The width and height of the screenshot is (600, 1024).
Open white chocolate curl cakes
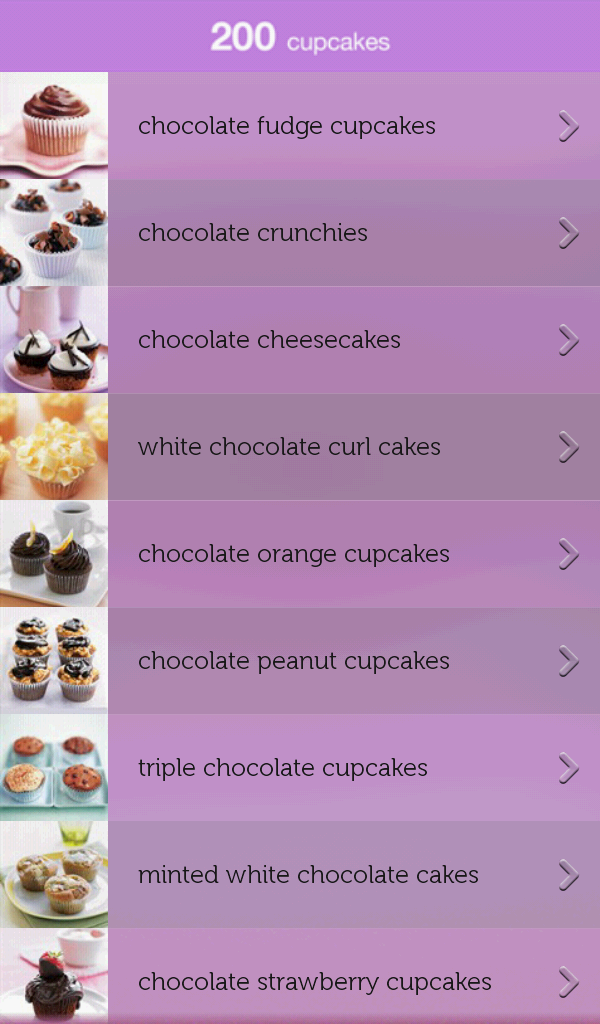pyautogui.click(x=289, y=447)
